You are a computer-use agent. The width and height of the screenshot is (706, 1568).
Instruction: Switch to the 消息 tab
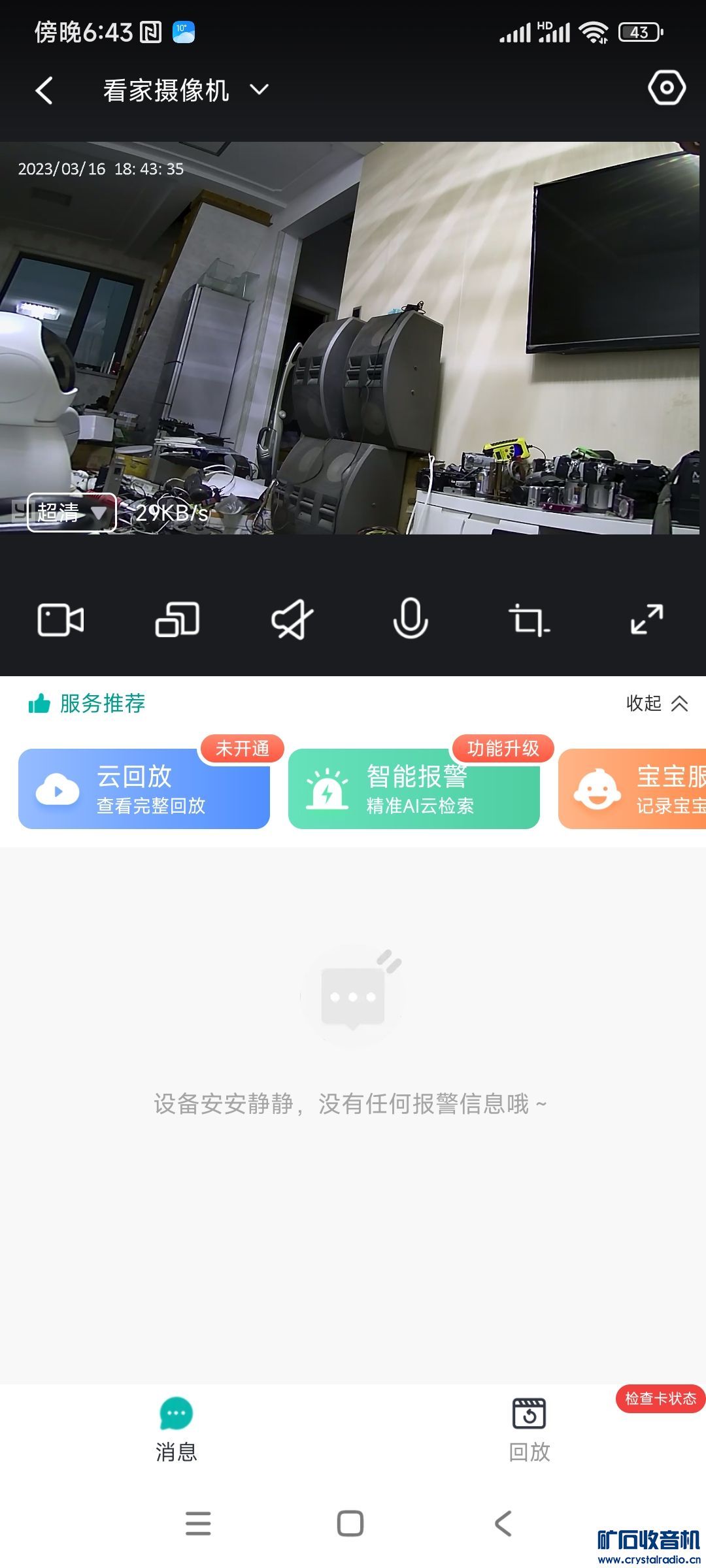(176, 1429)
